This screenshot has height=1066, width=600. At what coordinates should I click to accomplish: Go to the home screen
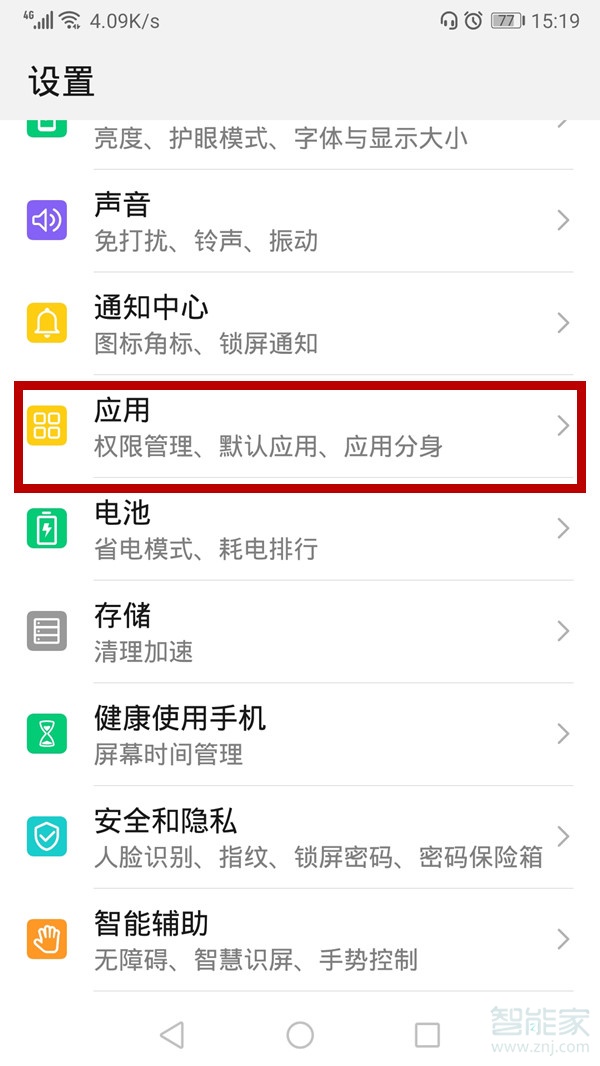click(300, 1034)
